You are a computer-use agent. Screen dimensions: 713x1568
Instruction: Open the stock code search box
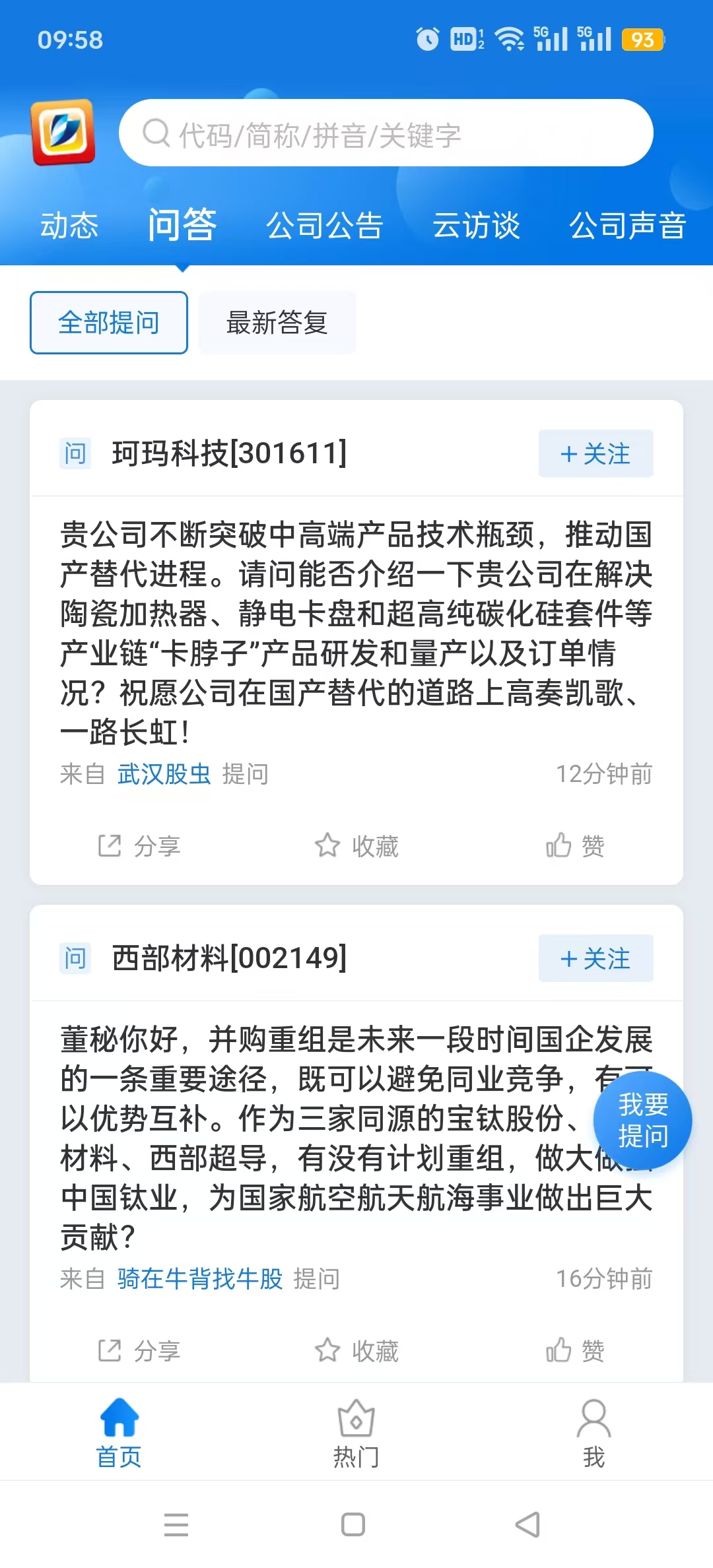386,133
